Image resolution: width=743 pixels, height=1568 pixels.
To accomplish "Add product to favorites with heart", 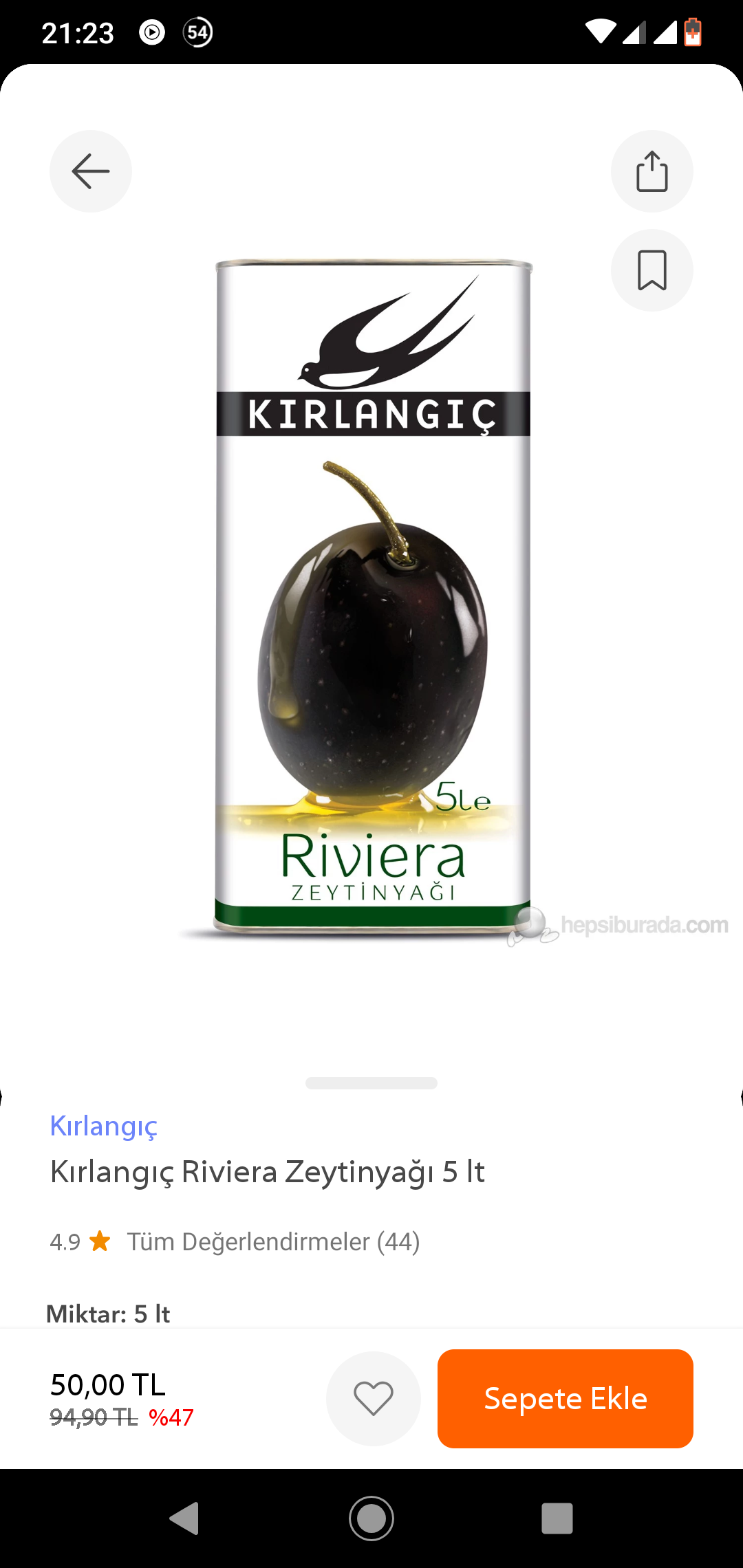I will 373,1398.
